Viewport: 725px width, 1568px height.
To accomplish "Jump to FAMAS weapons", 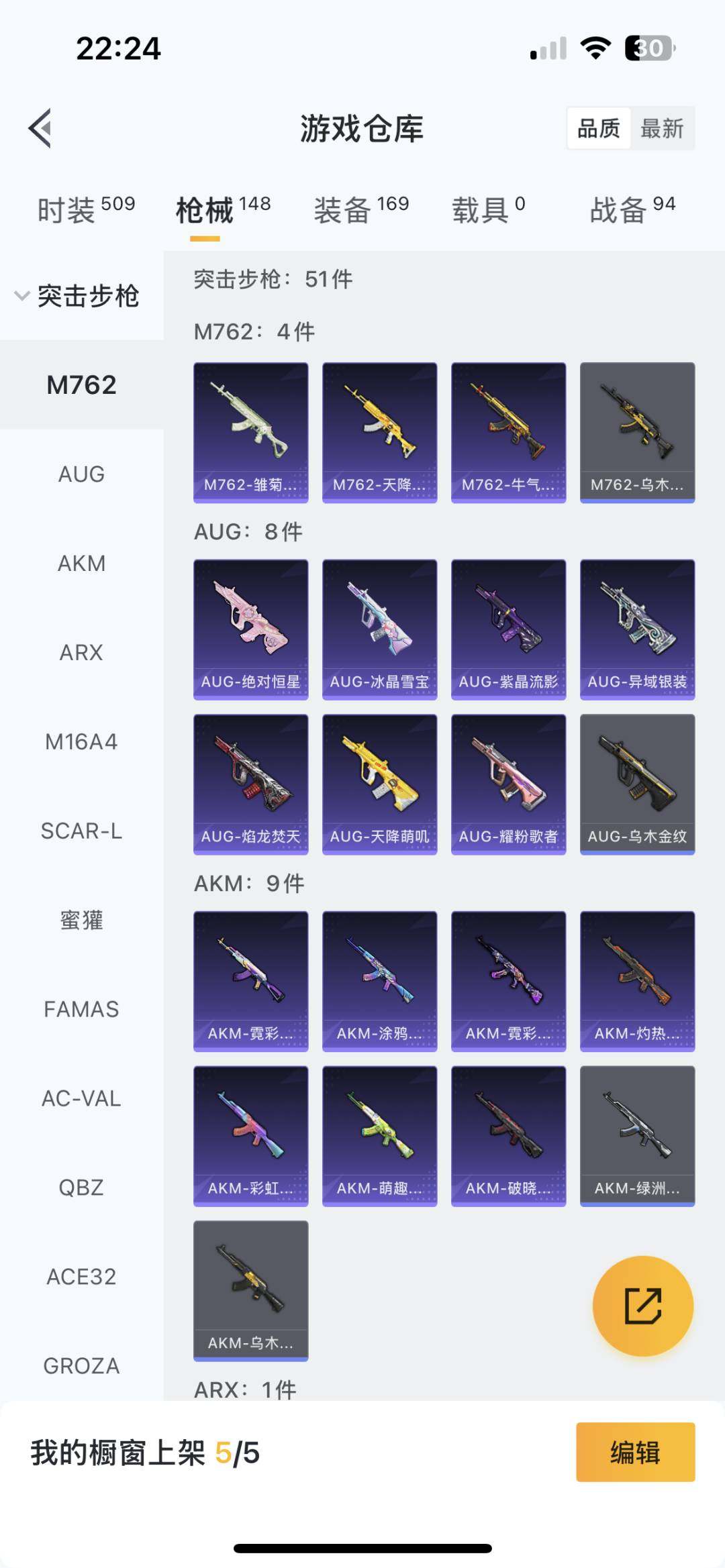I will [81, 1010].
